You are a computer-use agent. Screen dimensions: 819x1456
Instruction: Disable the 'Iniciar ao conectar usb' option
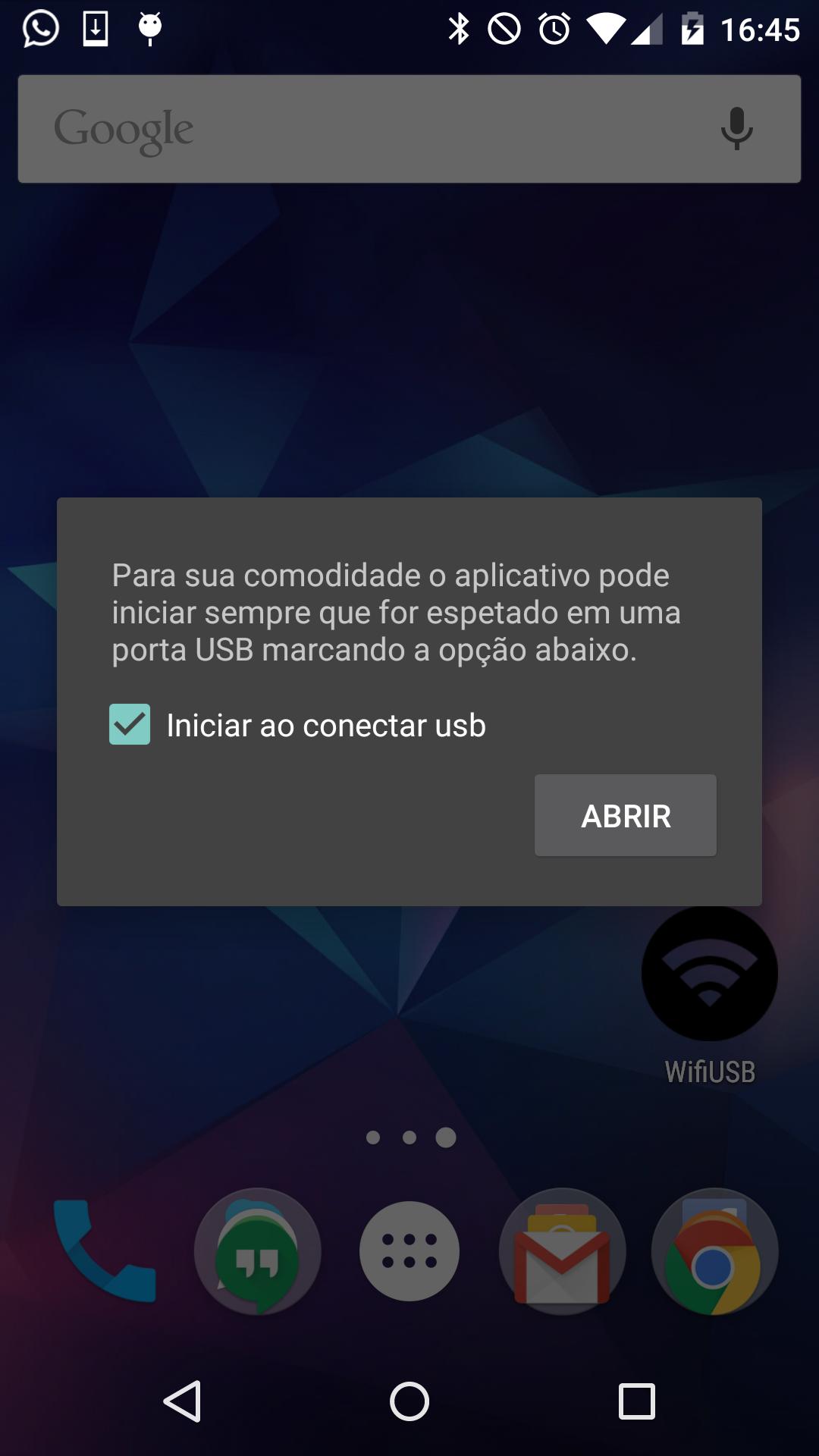[130, 725]
